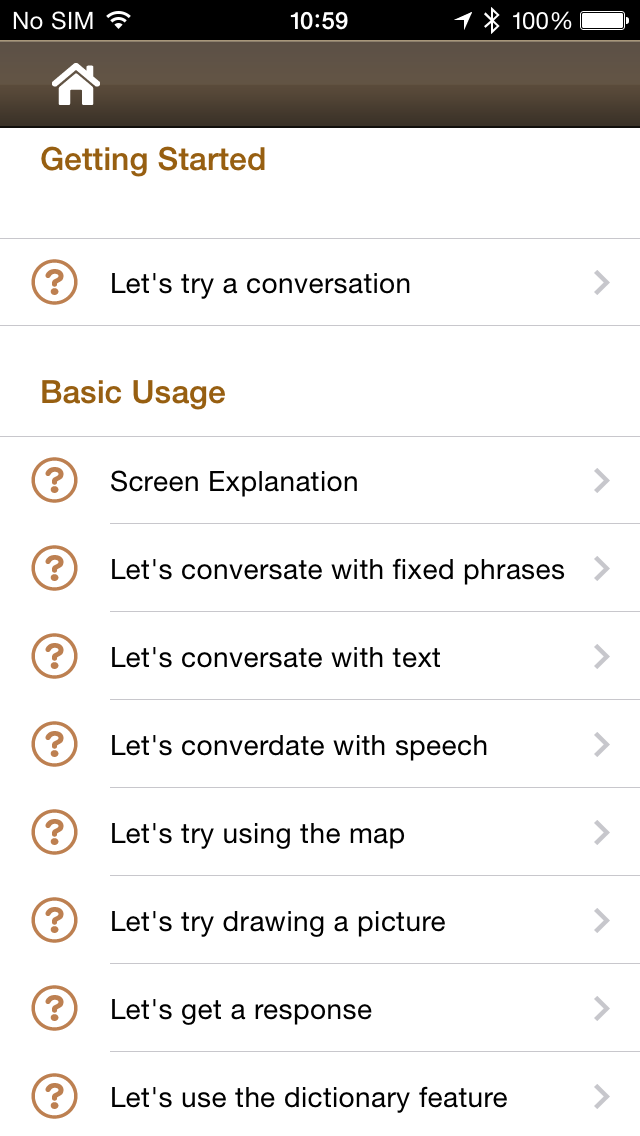Open "Let's try a conversation" guide
The image size is (640, 1136).
(320, 282)
